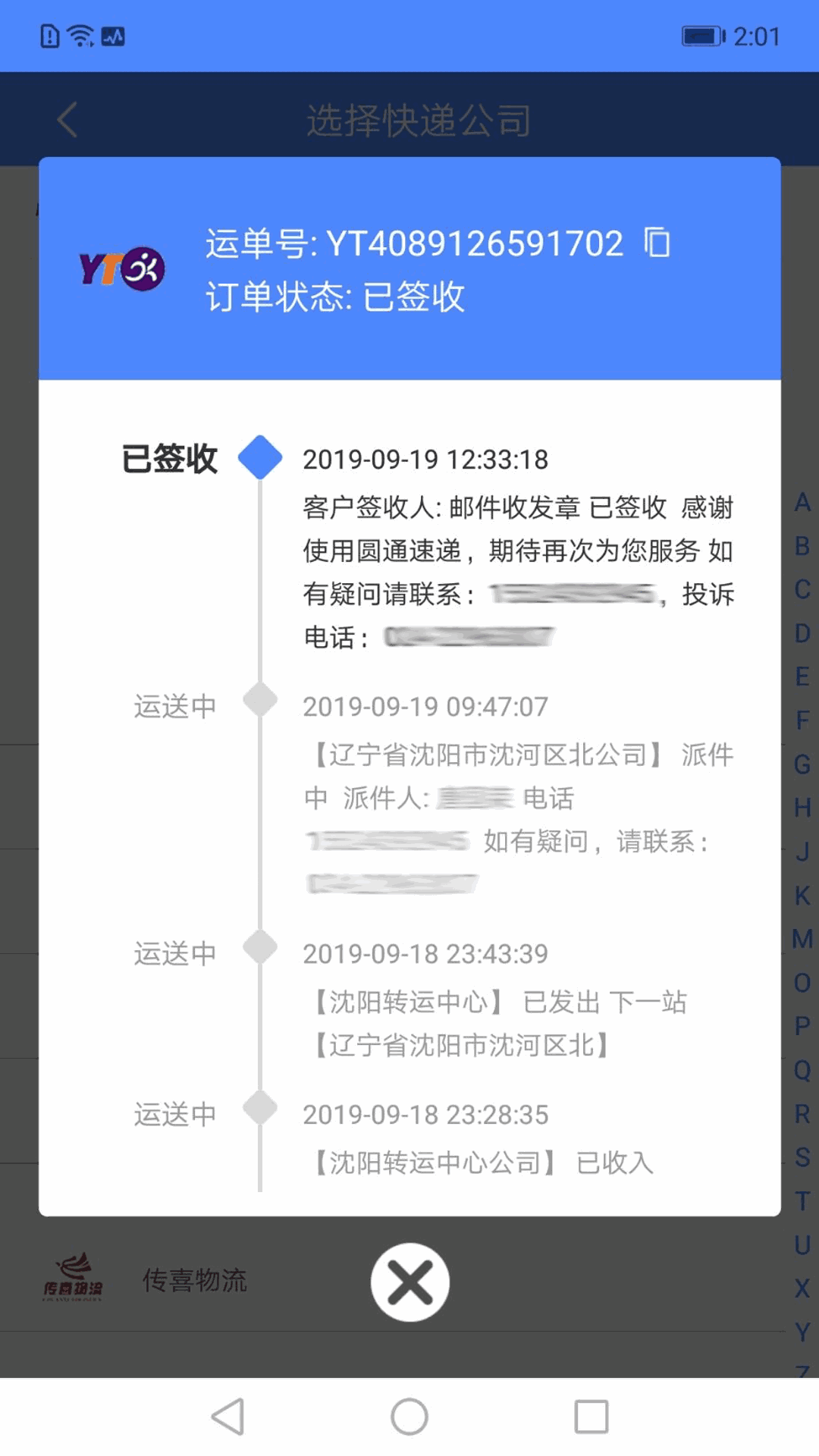
Task: Close the tracking details dialog
Action: tap(409, 1282)
